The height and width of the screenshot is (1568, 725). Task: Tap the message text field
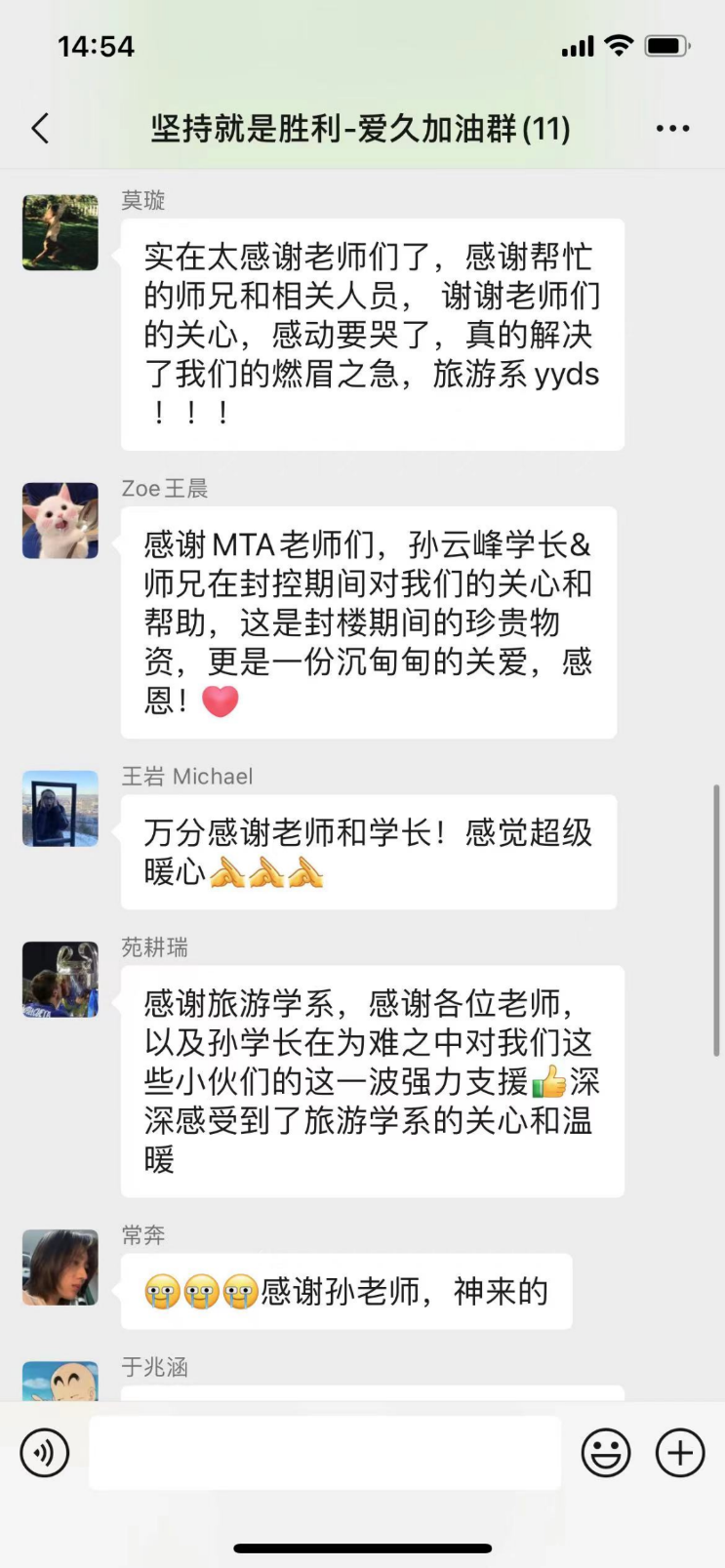coord(324,1453)
